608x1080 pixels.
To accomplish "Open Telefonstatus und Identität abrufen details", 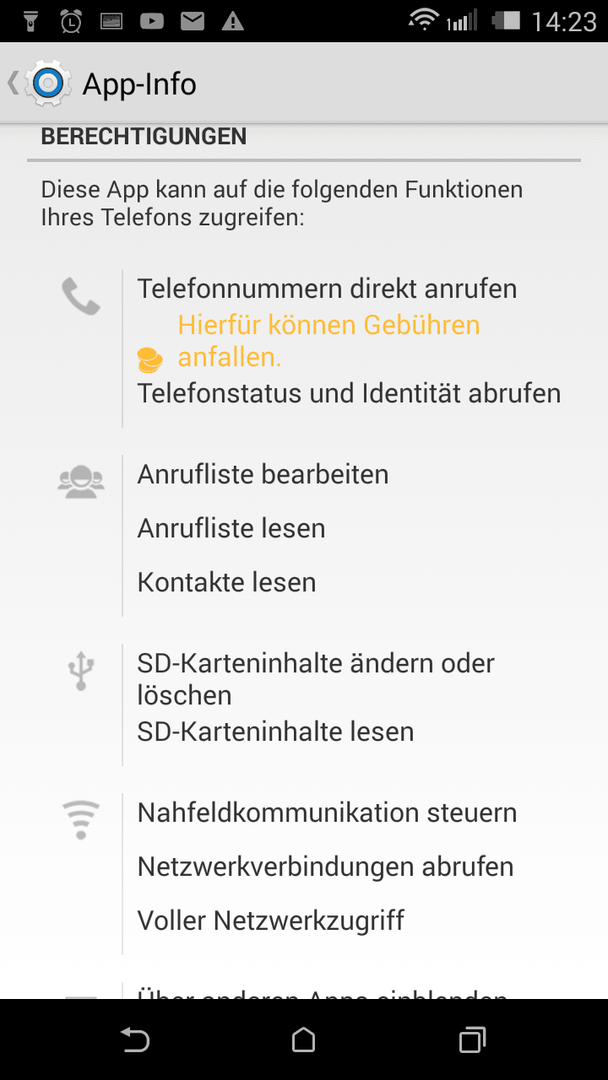I will [x=349, y=394].
